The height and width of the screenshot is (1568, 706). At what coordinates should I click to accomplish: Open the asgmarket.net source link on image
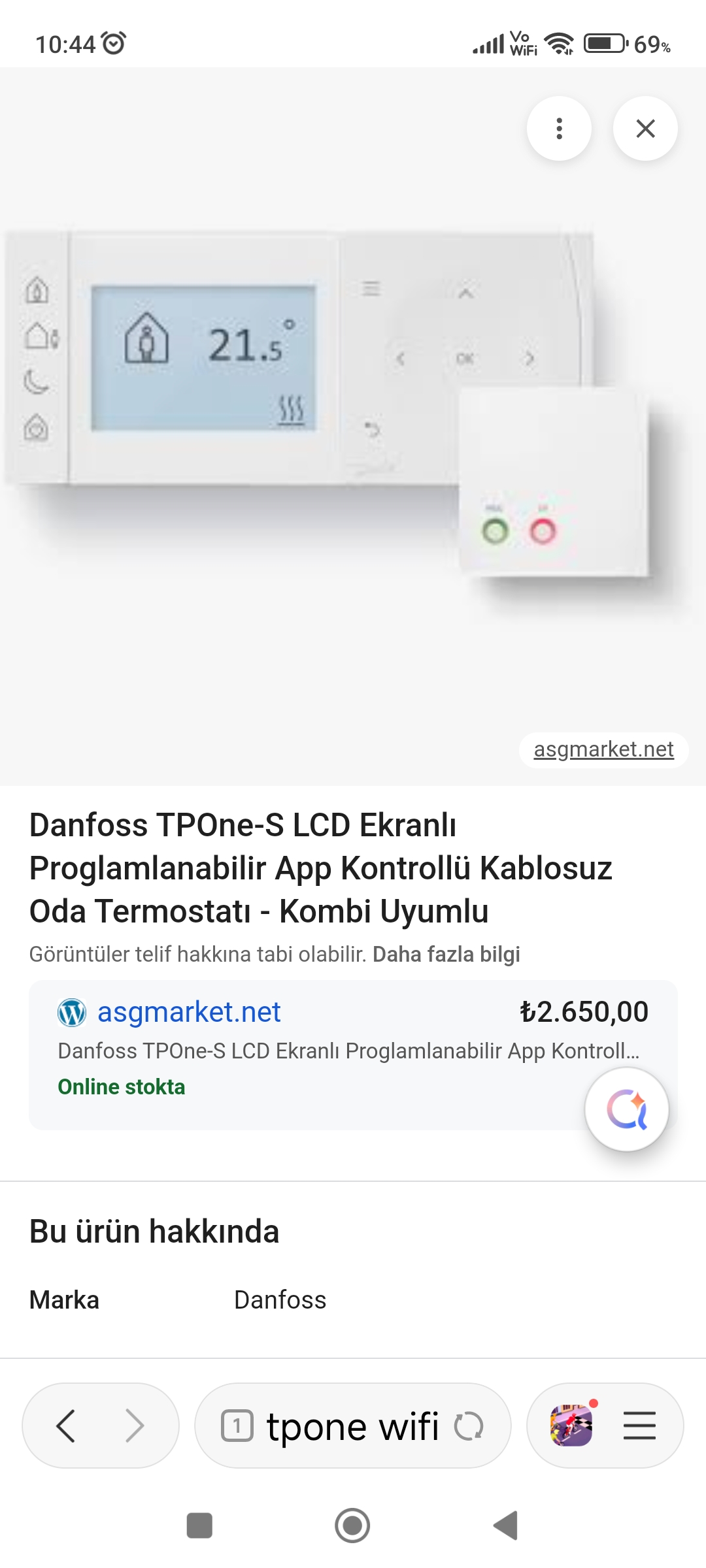tap(603, 749)
